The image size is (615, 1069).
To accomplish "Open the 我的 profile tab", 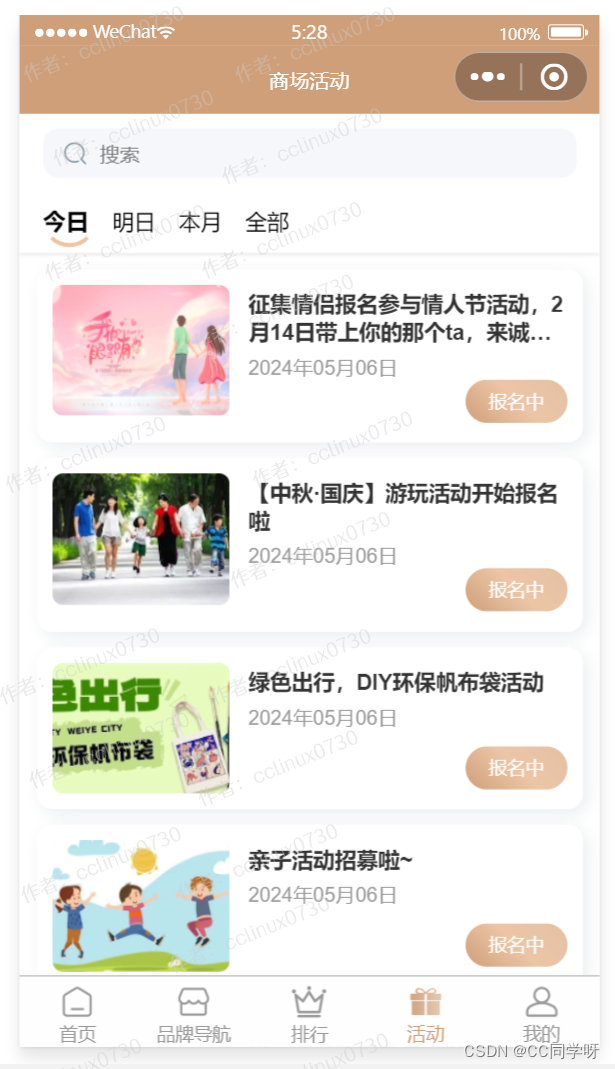I will tap(541, 1014).
